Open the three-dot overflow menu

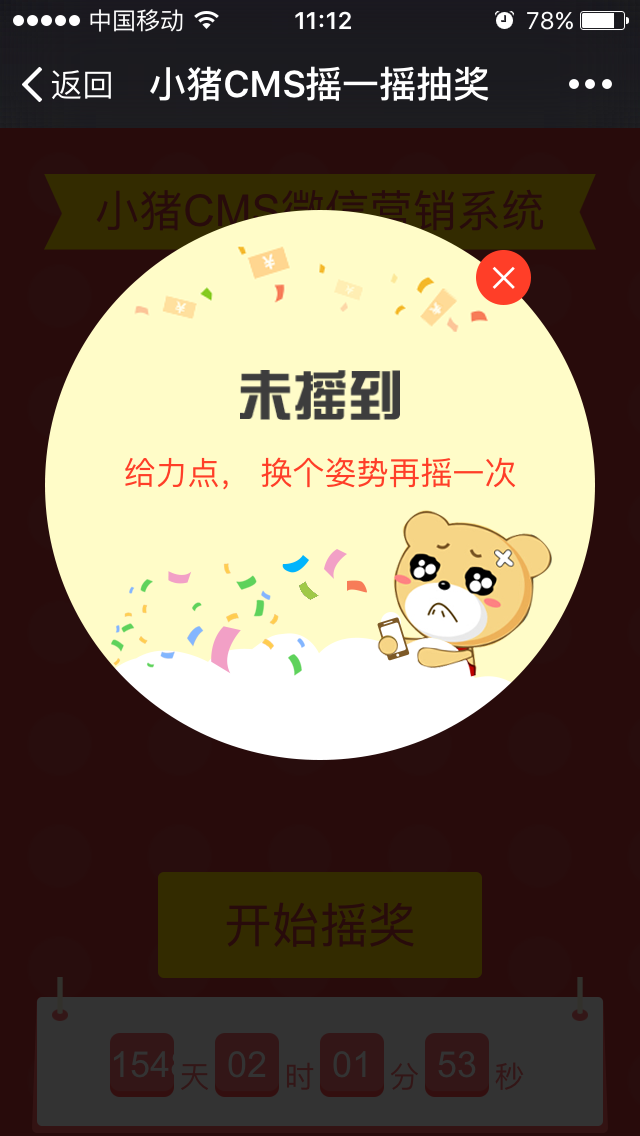pos(590,85)
